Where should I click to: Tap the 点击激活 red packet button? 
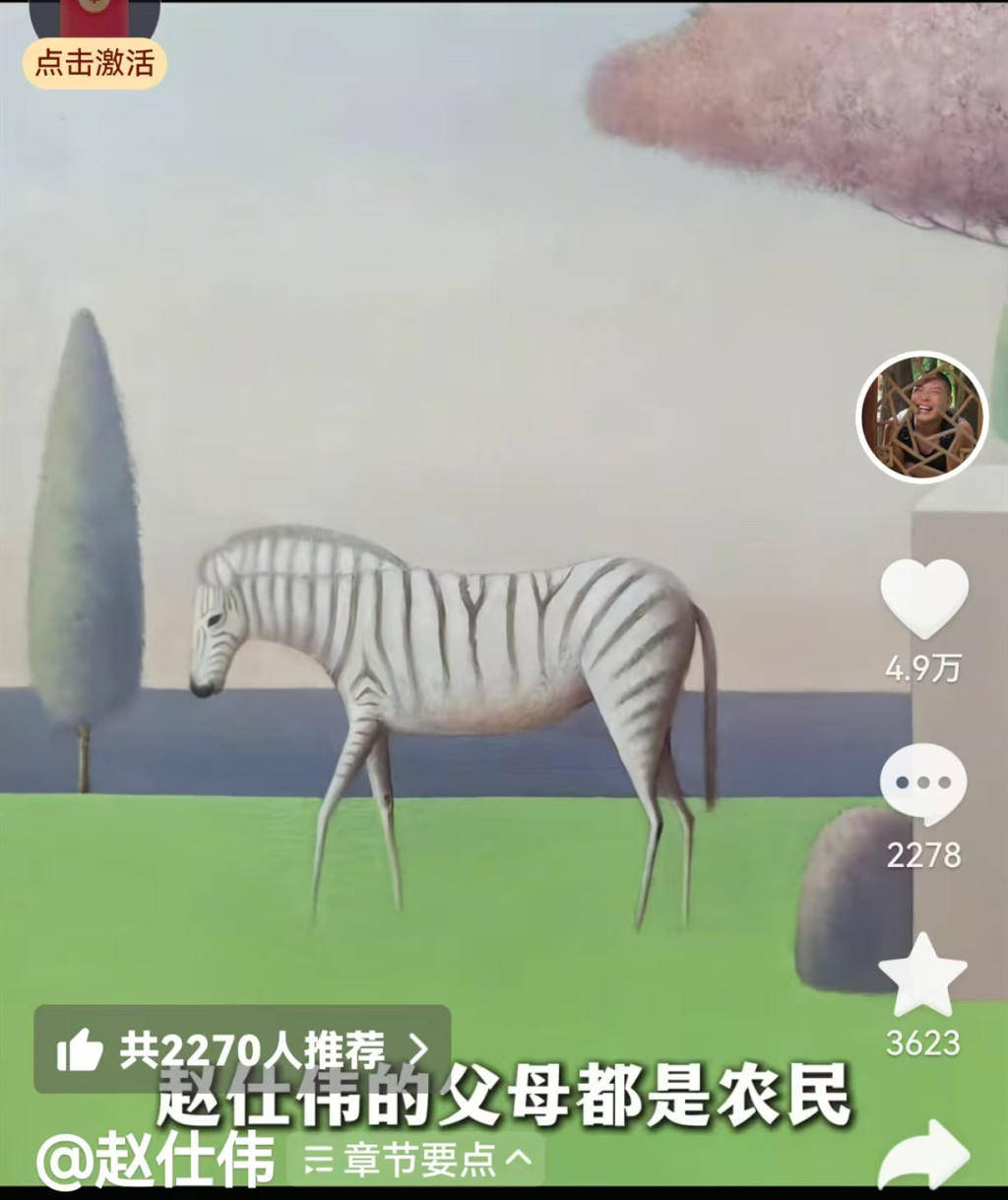[x=94, y=62]
